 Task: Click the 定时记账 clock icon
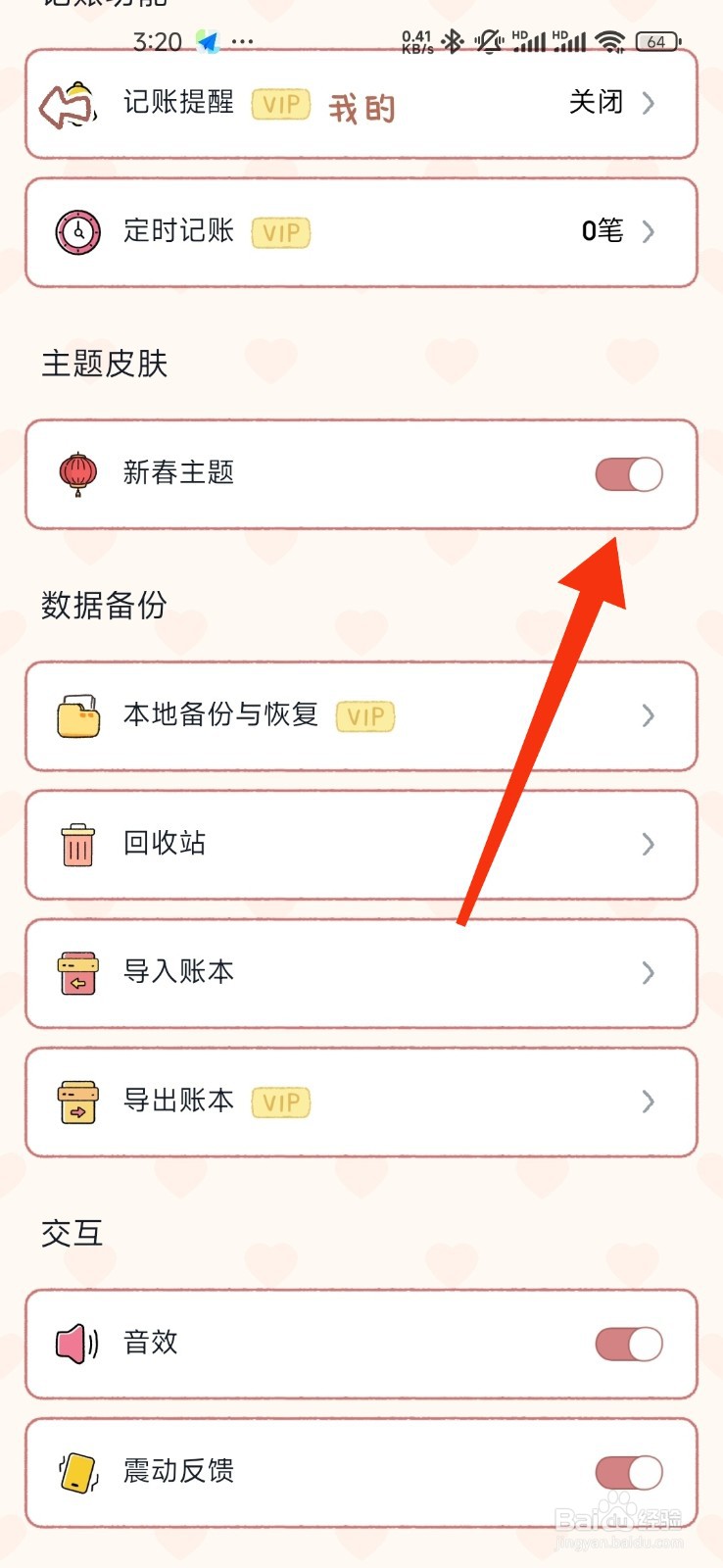click(x=76, y=232)
